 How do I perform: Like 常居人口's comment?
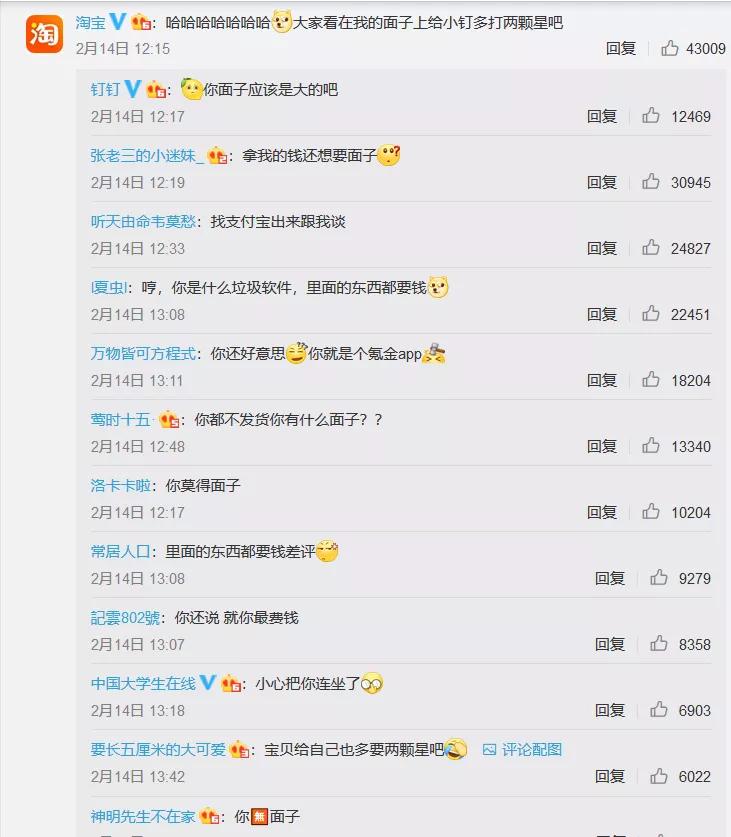[x=659, y=578]
